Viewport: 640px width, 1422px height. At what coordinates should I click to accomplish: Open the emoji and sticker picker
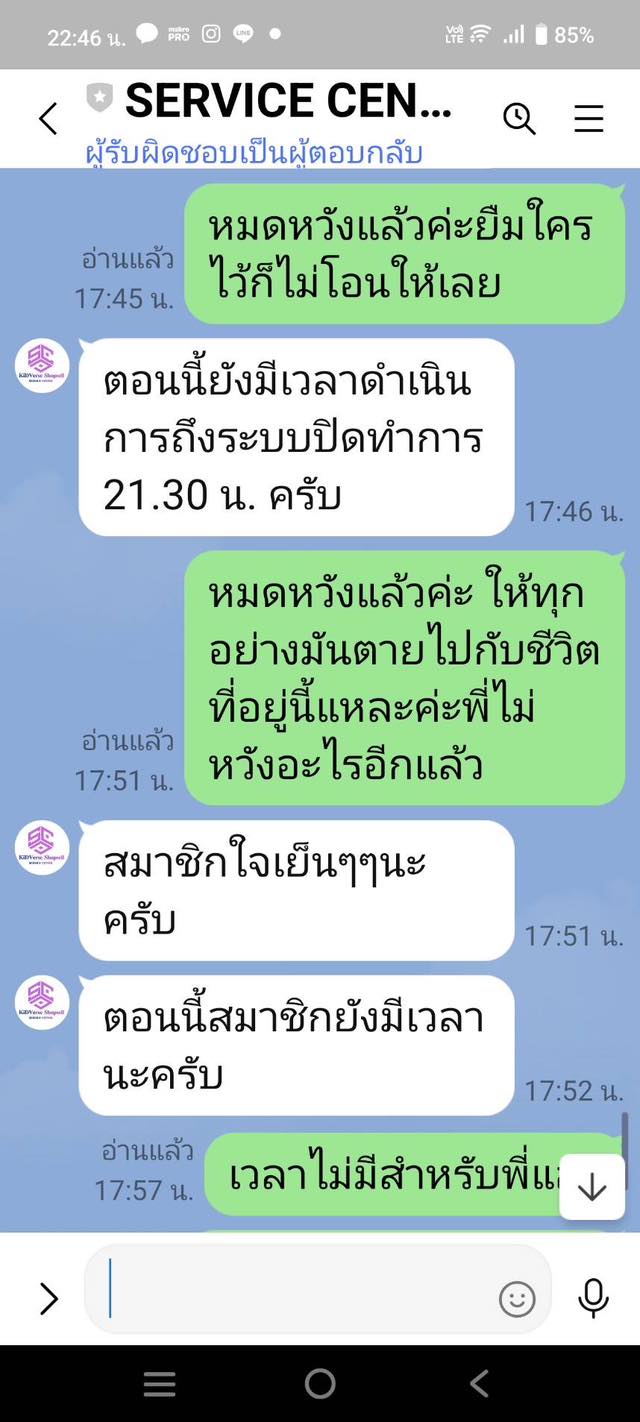coord(517,1299)
